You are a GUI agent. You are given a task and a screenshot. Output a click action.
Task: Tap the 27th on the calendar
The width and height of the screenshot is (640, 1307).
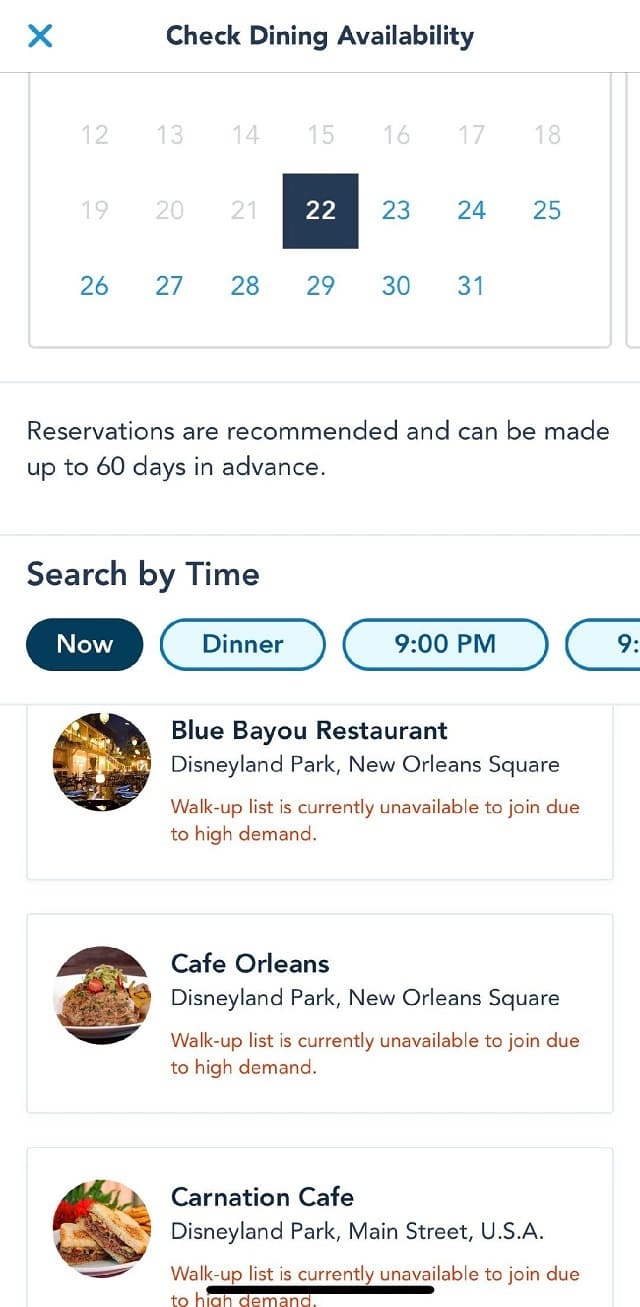169,286
